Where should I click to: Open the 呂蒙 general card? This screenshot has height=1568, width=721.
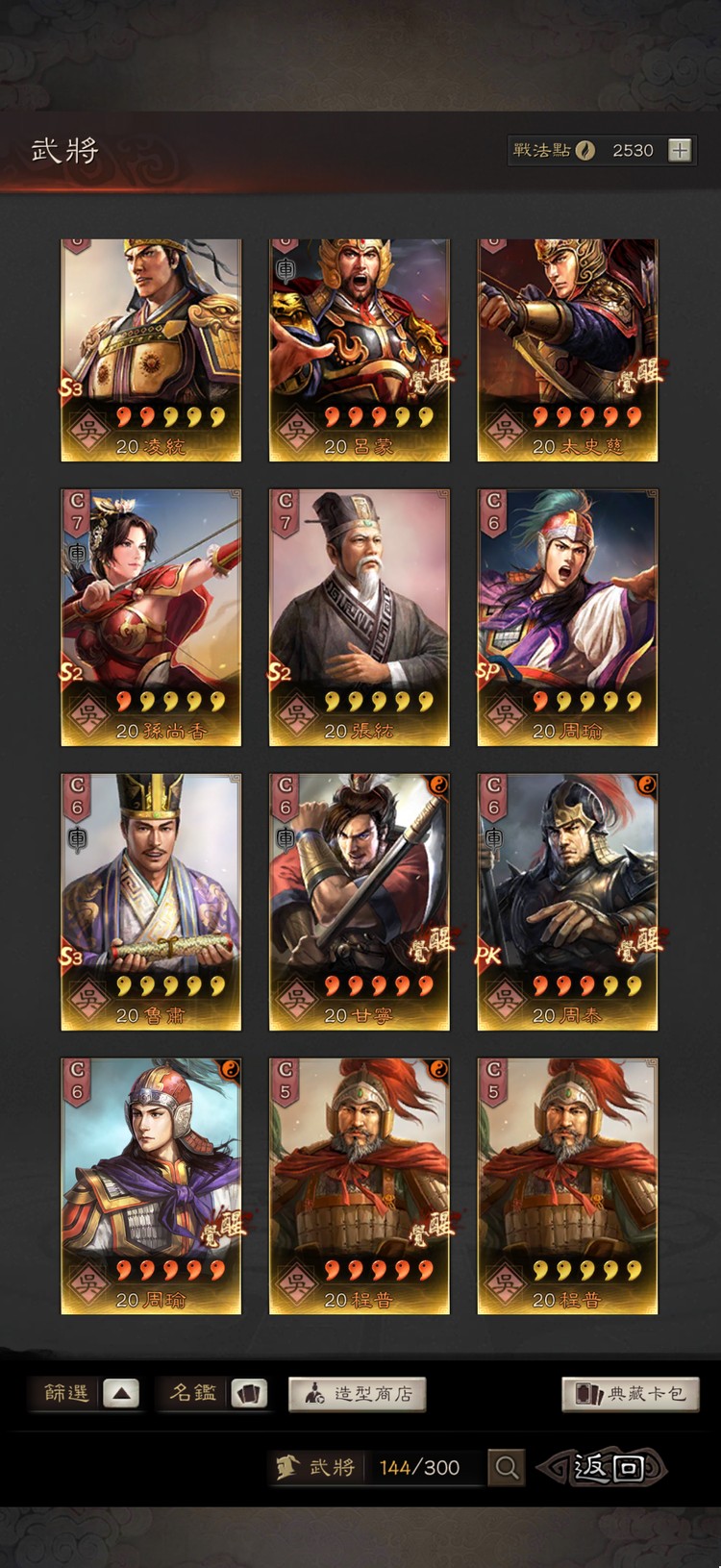359,351
